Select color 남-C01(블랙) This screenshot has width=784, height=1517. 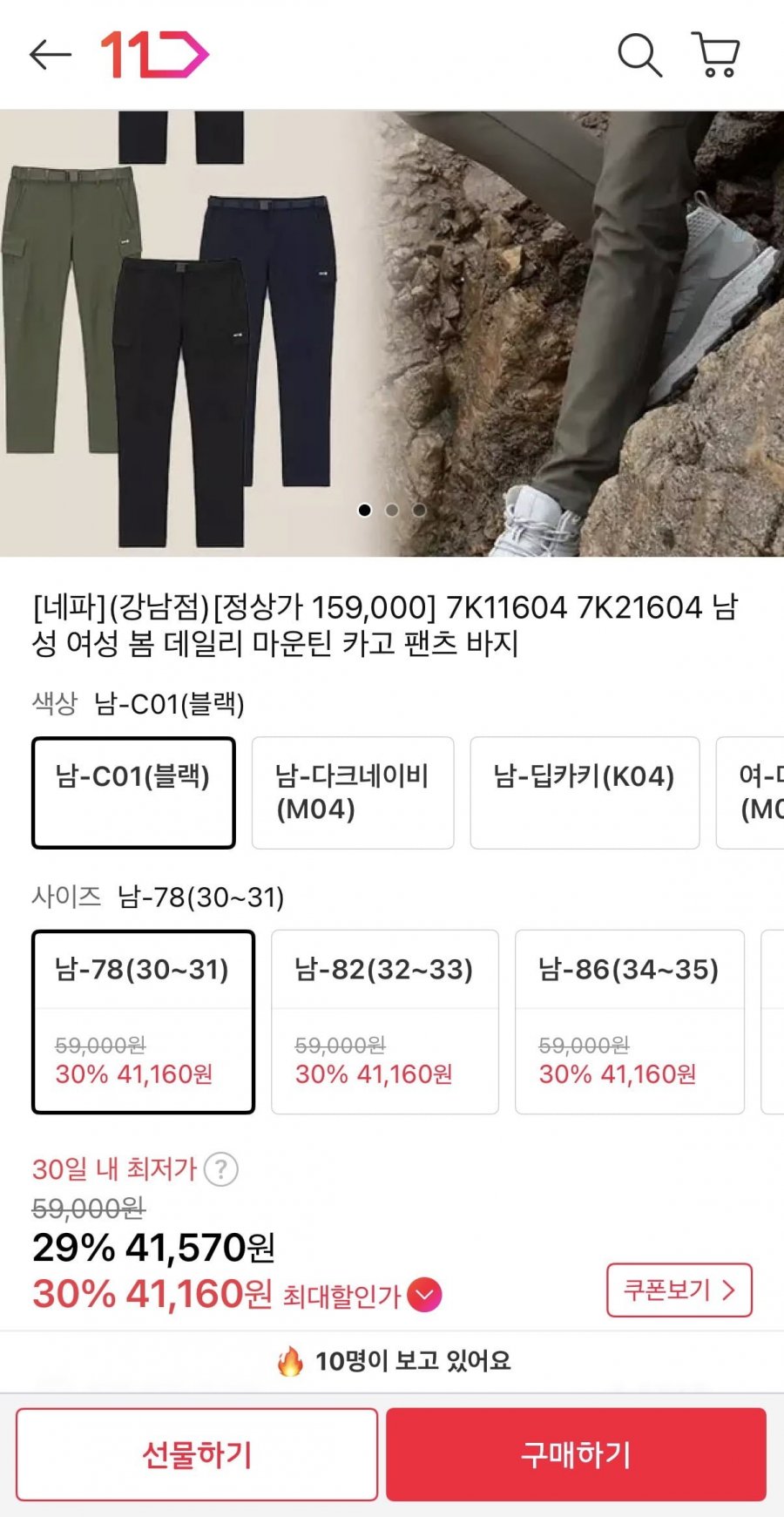click(x=133, y=792)
